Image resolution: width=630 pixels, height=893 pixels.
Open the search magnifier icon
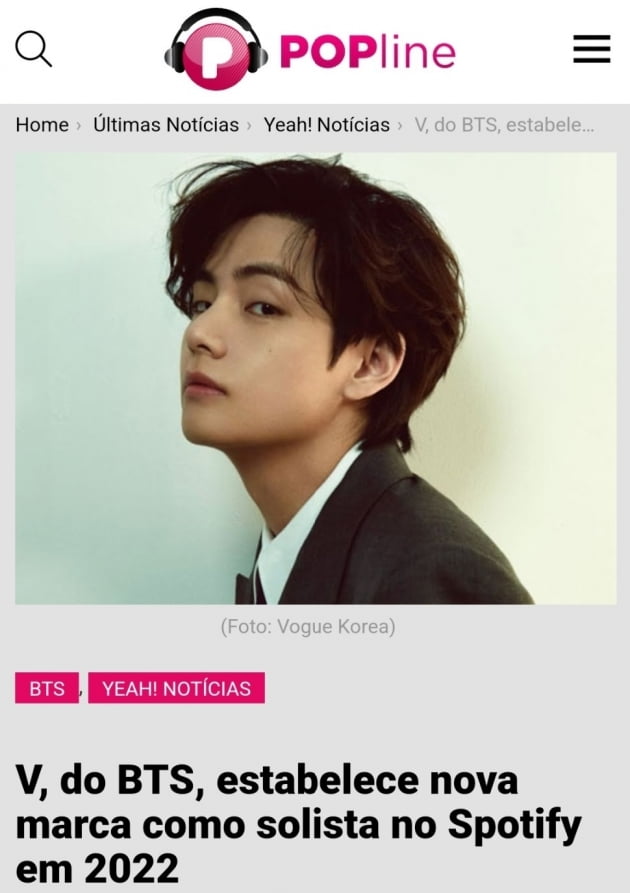tap(33, 48)
